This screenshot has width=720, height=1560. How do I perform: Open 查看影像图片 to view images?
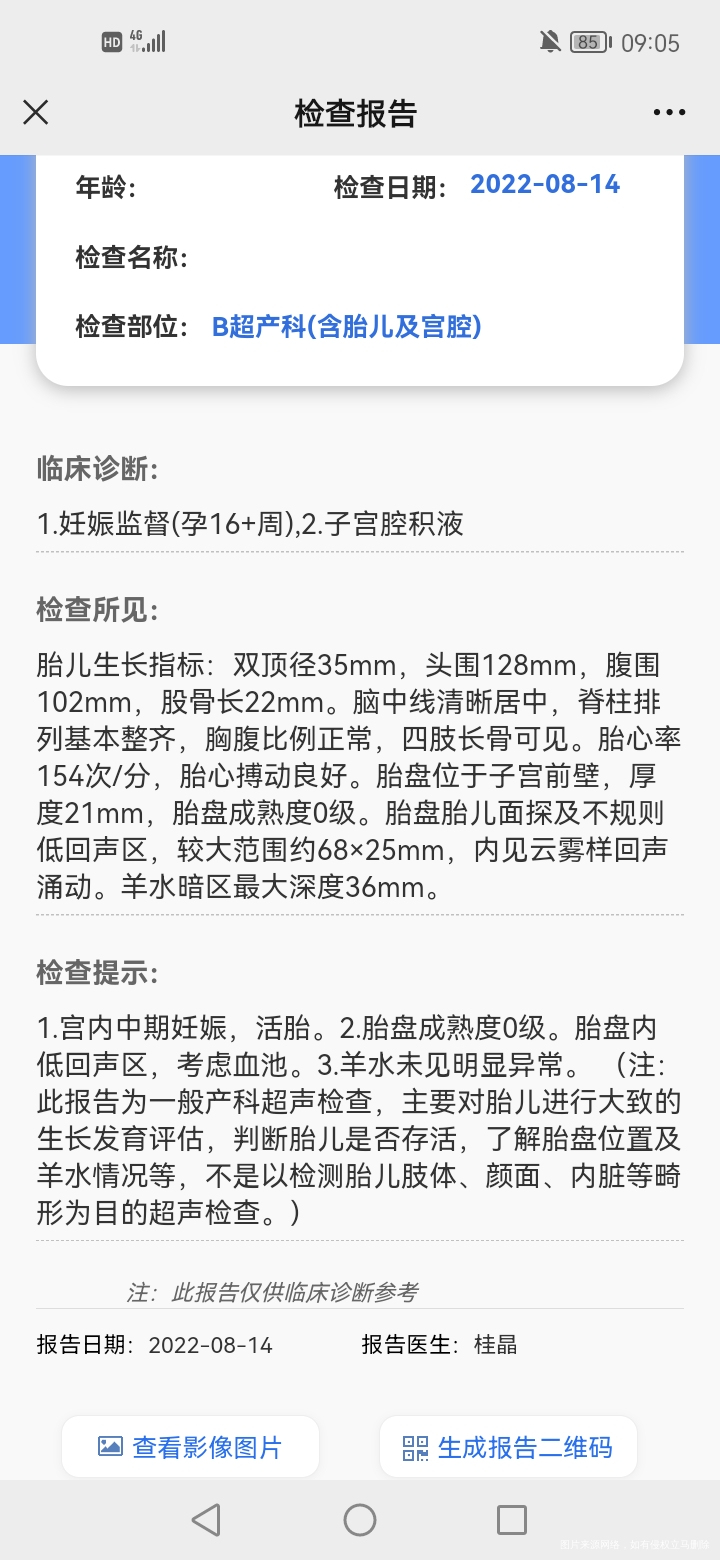190,1445
